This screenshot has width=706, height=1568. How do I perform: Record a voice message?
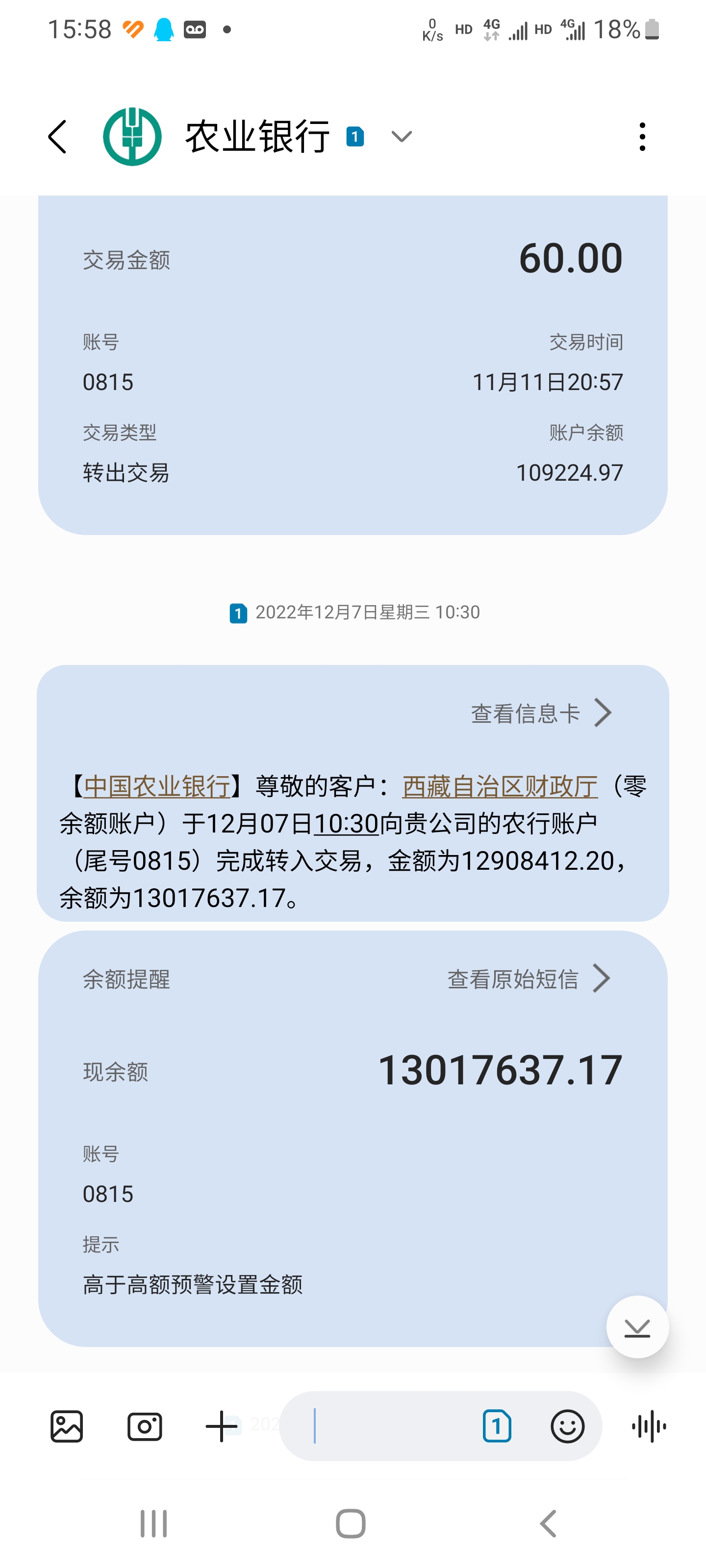(649, 1426)
